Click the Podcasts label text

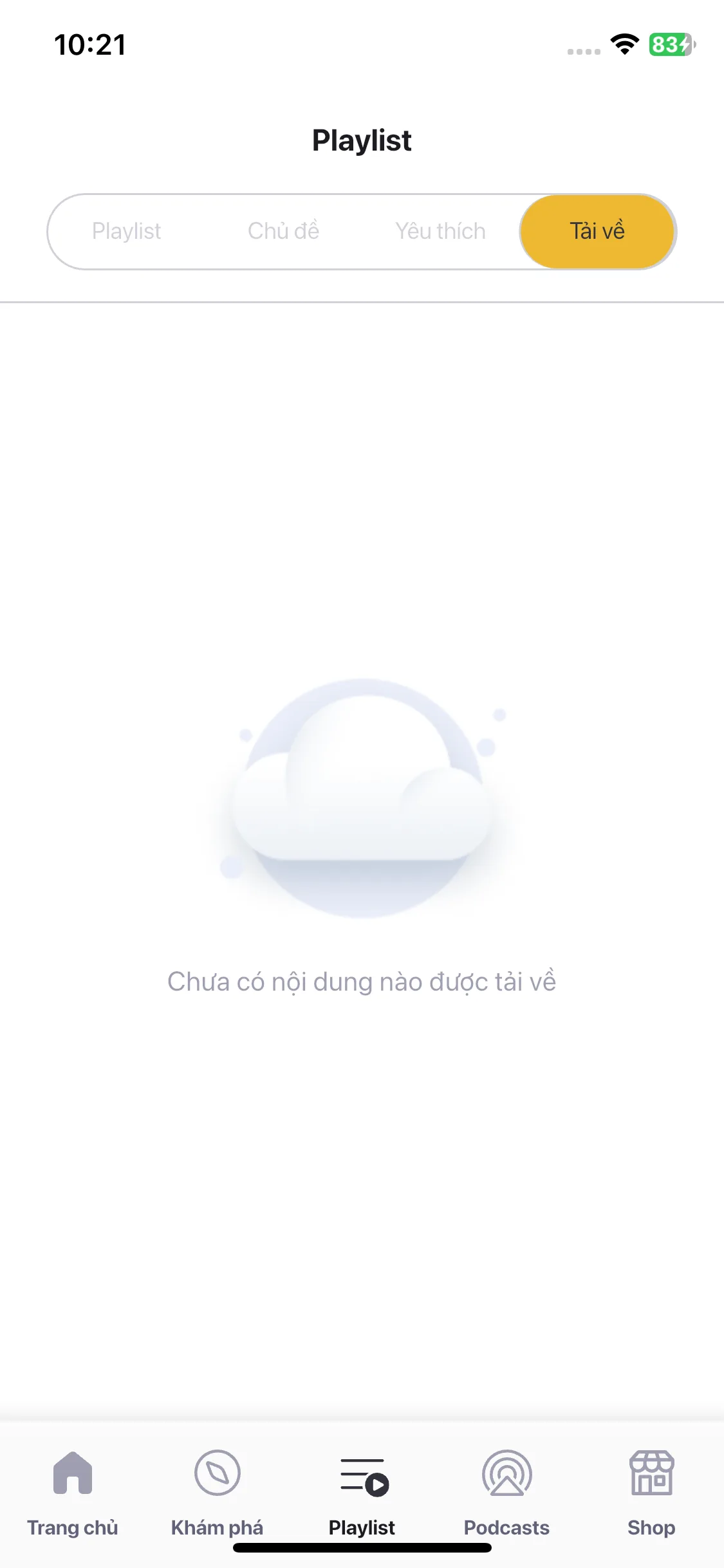tap(506, 1527)
